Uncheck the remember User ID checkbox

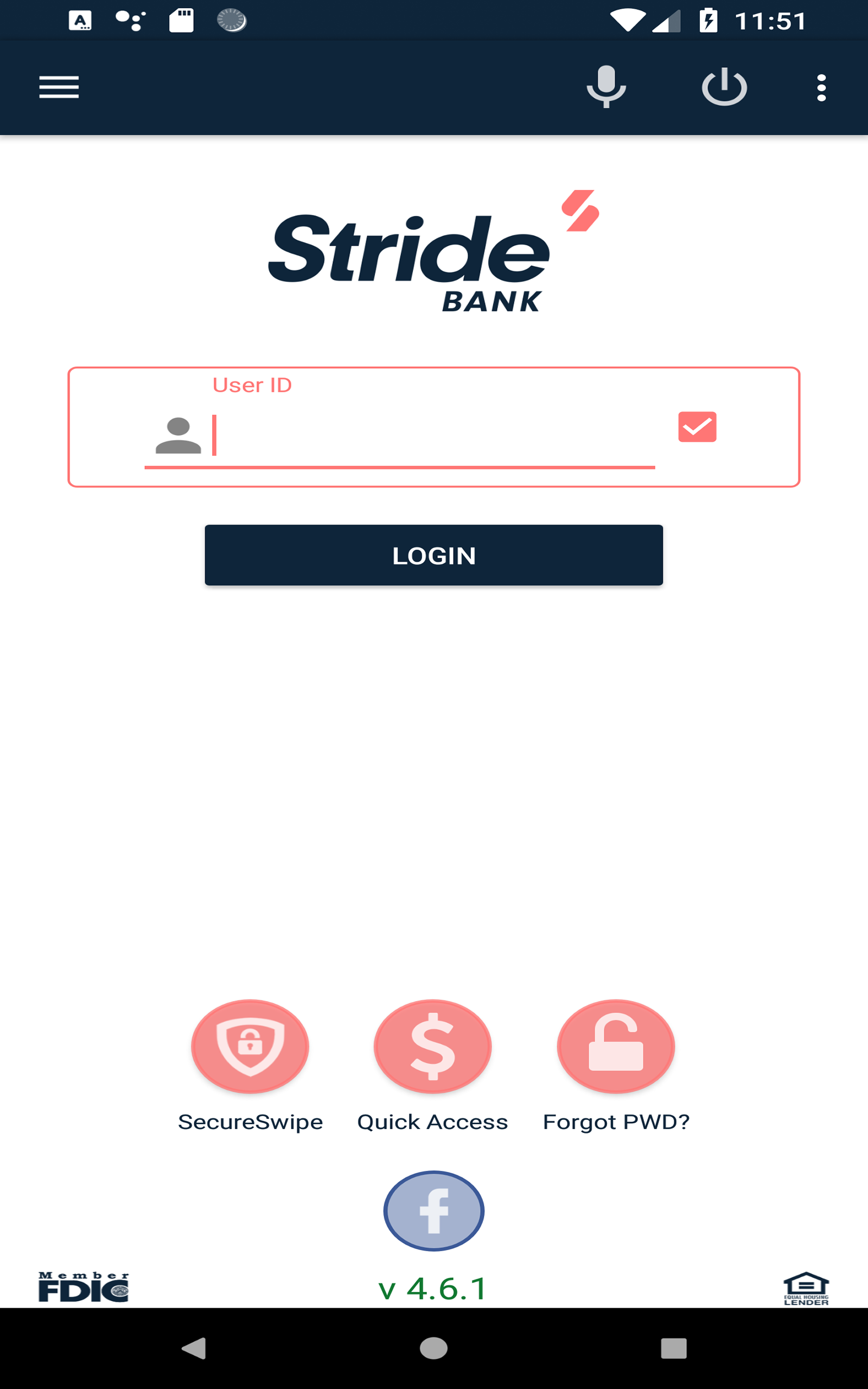coord(697,427)
